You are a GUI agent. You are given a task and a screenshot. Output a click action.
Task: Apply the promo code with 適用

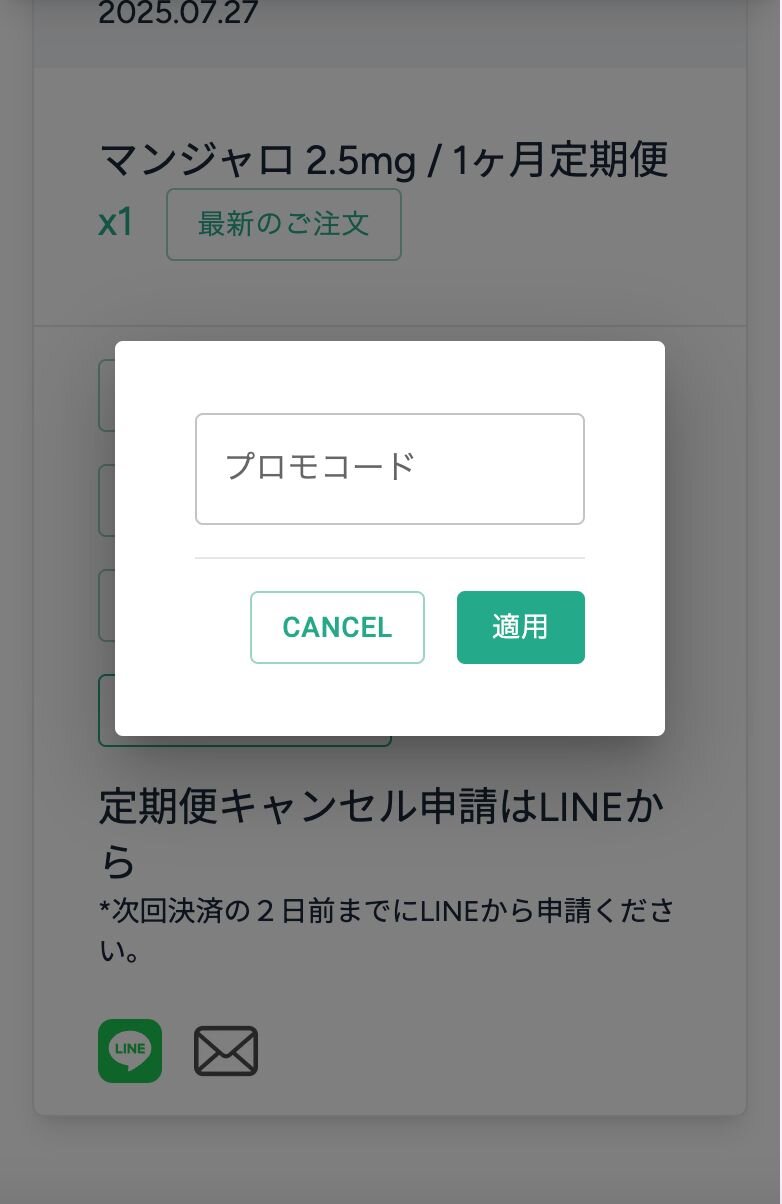520,627
